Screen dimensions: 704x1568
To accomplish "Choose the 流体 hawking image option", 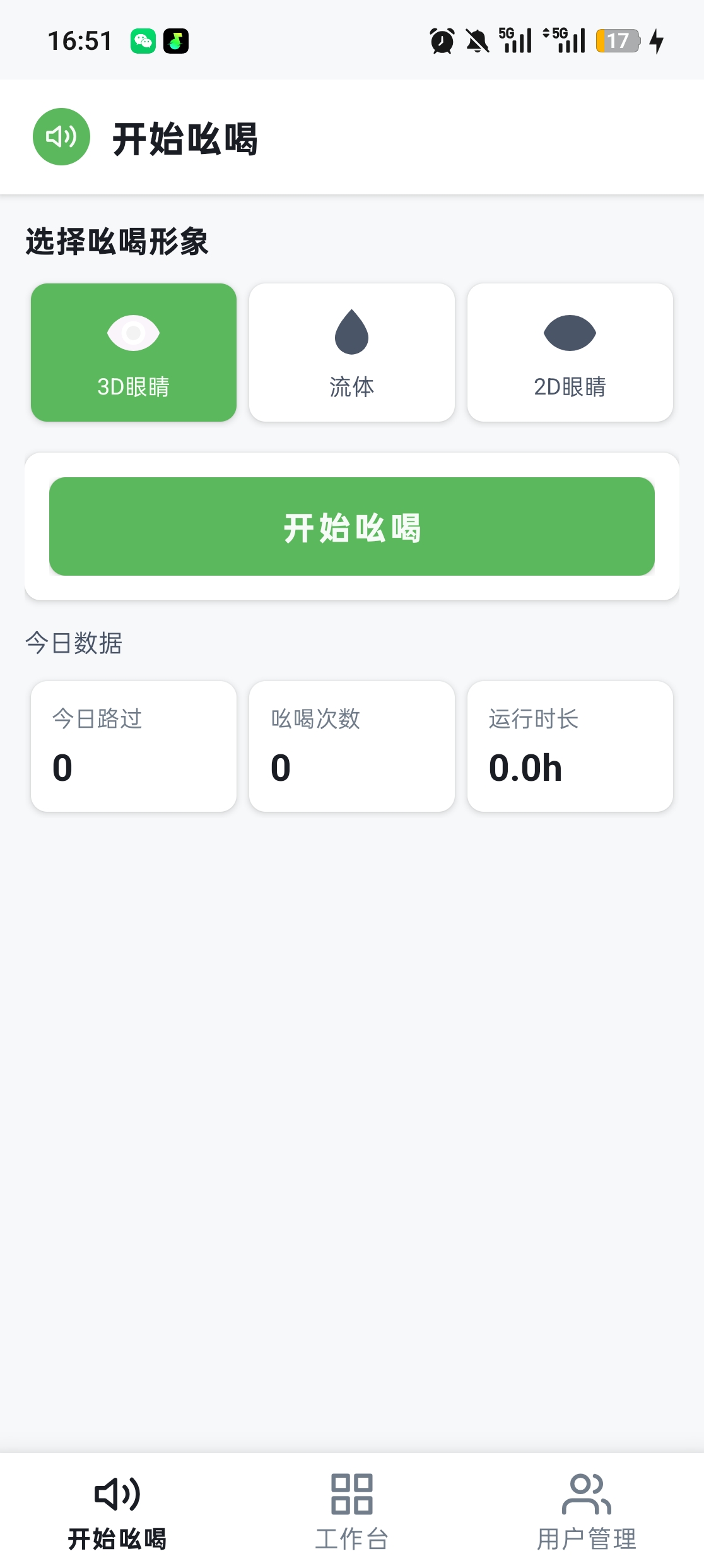I will [351, 352].
